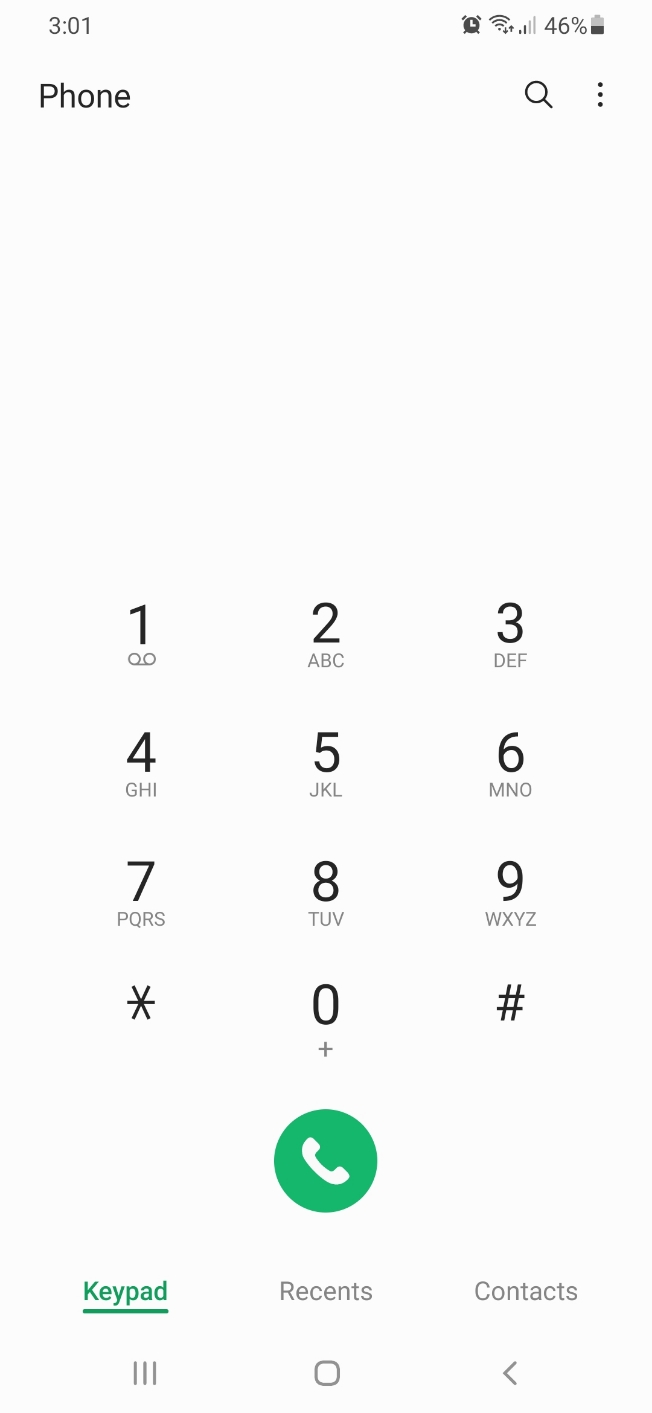Tap the 8 TUV key

326,892
